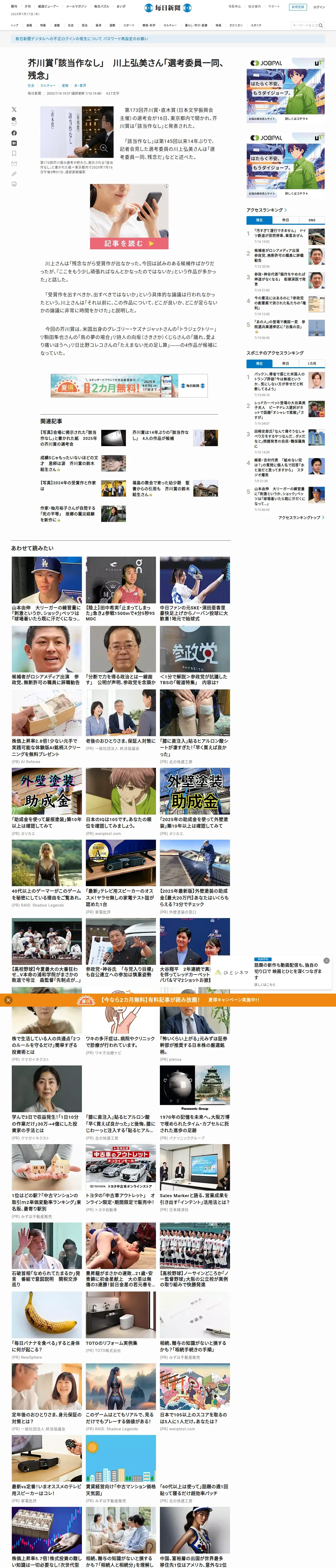Open ログイン link
Screen dimensions: 336x1568
319,7
